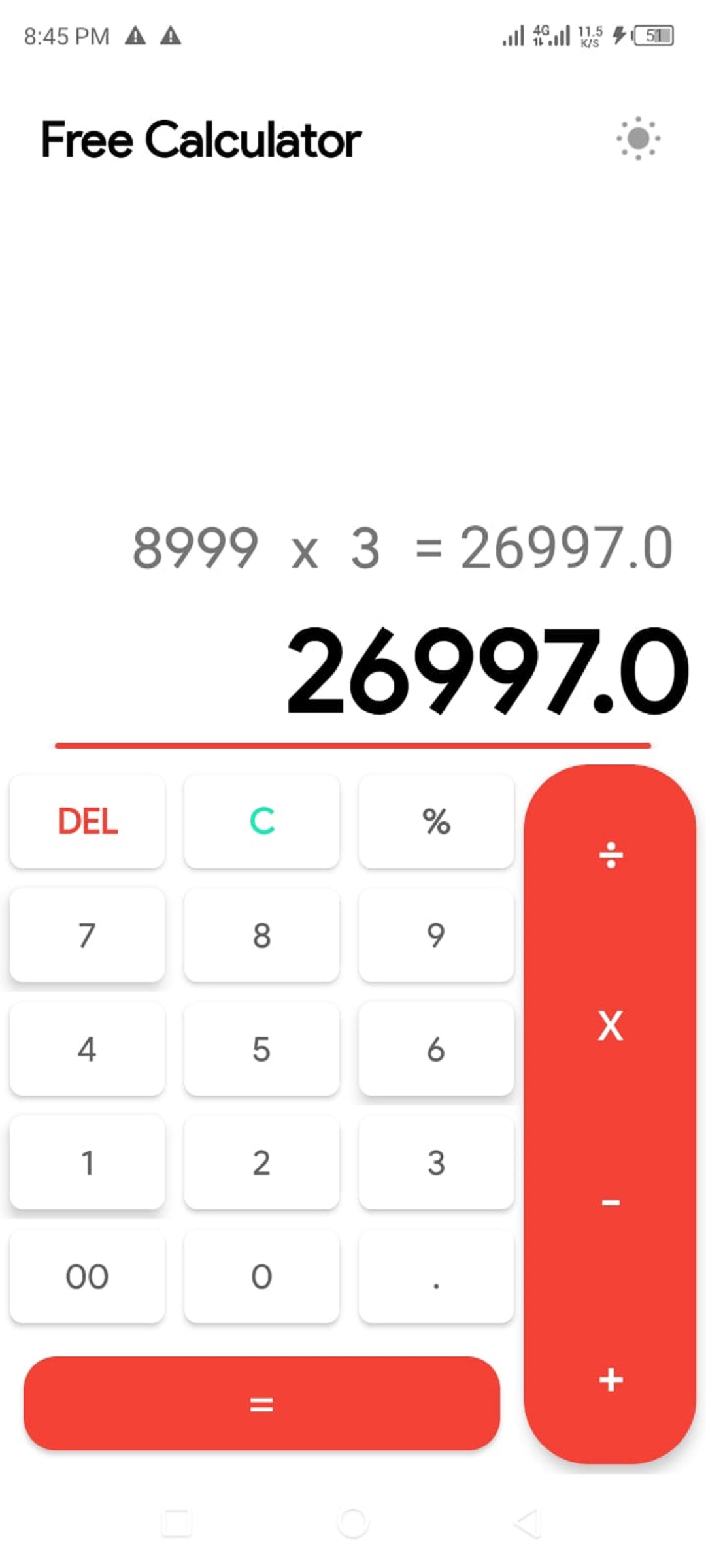Tap the DEL key
The height and width of the screenshot is (1568, 706).
tap(88, 821)
